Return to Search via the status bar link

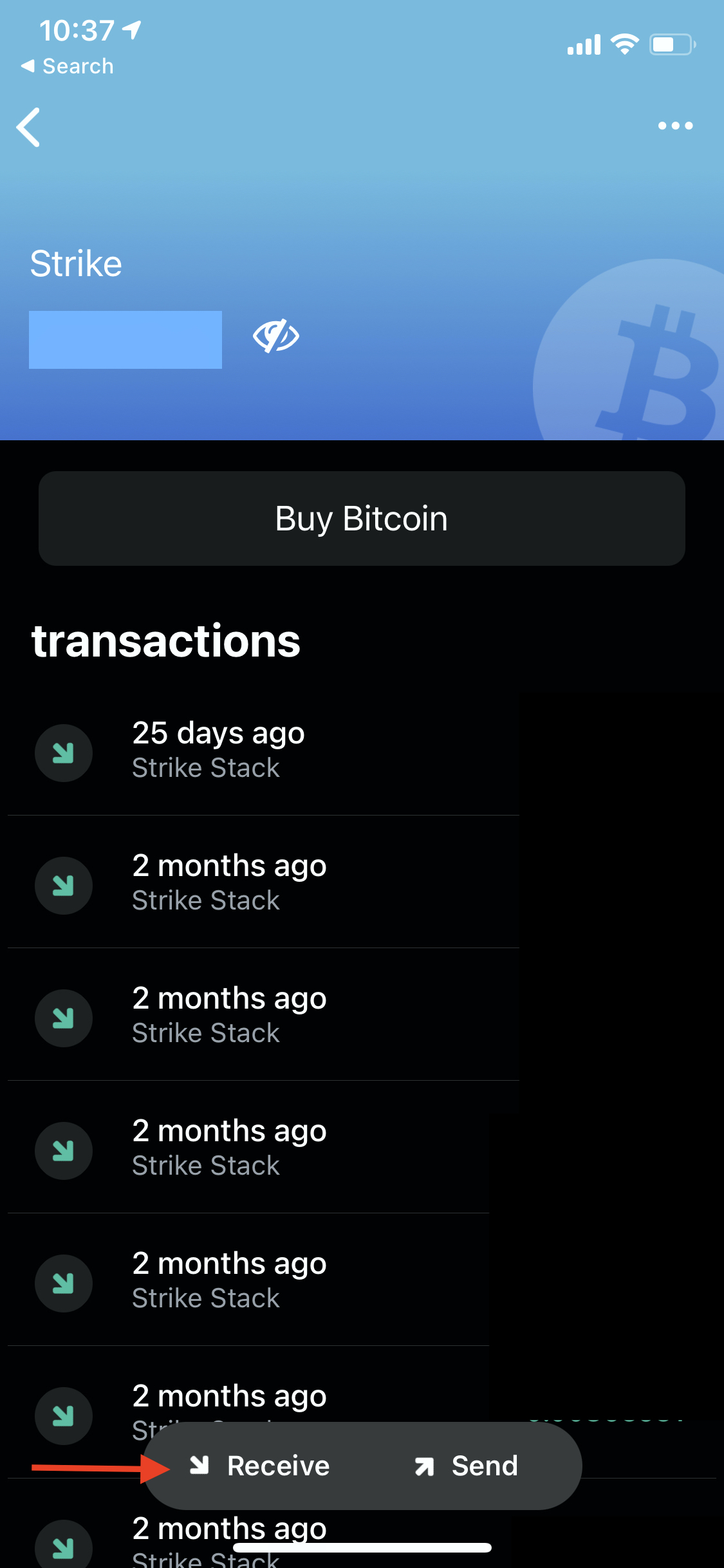[x=68, y=66]
